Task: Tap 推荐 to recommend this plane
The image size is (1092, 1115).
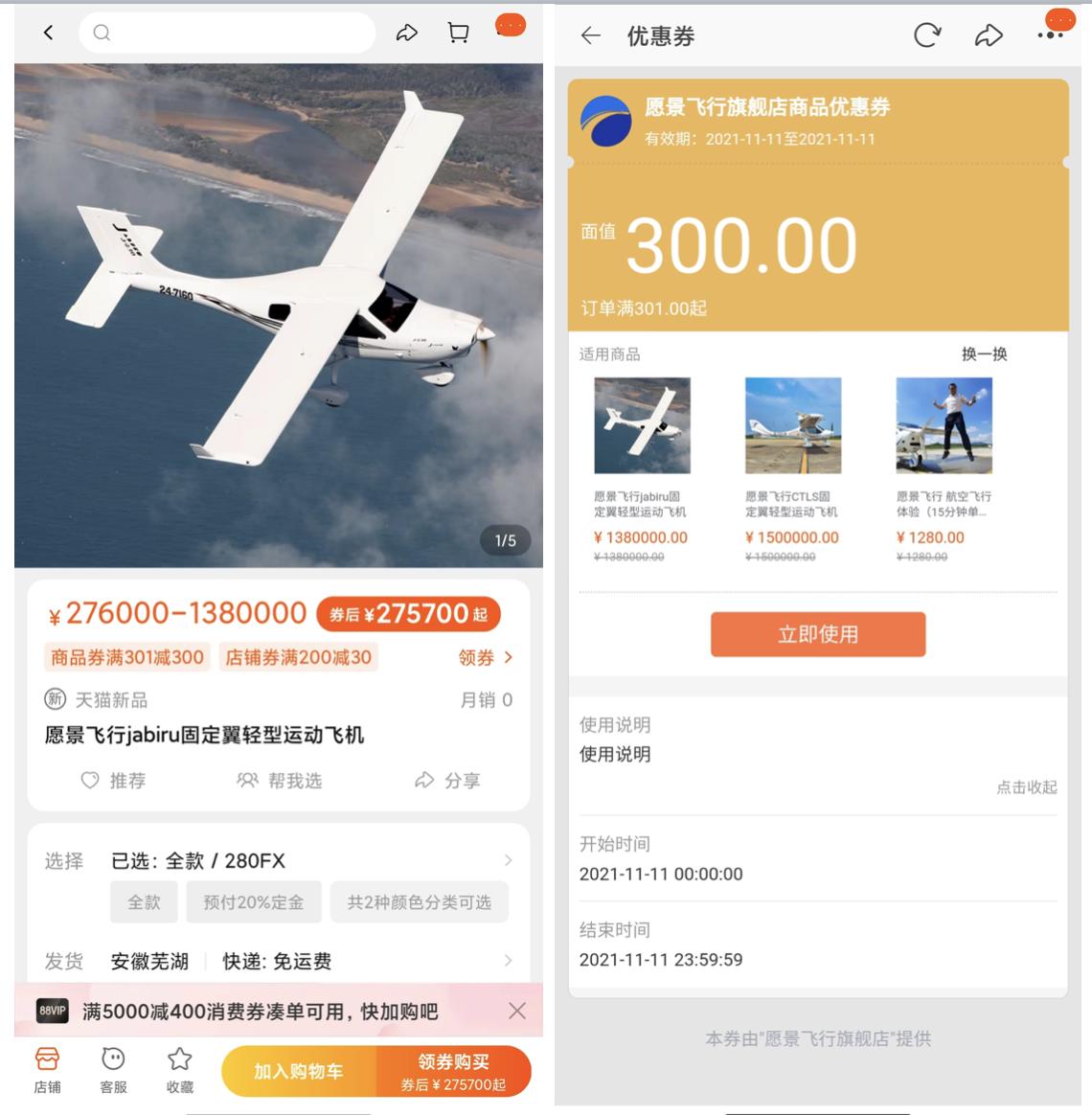Action: pos(114,781)
